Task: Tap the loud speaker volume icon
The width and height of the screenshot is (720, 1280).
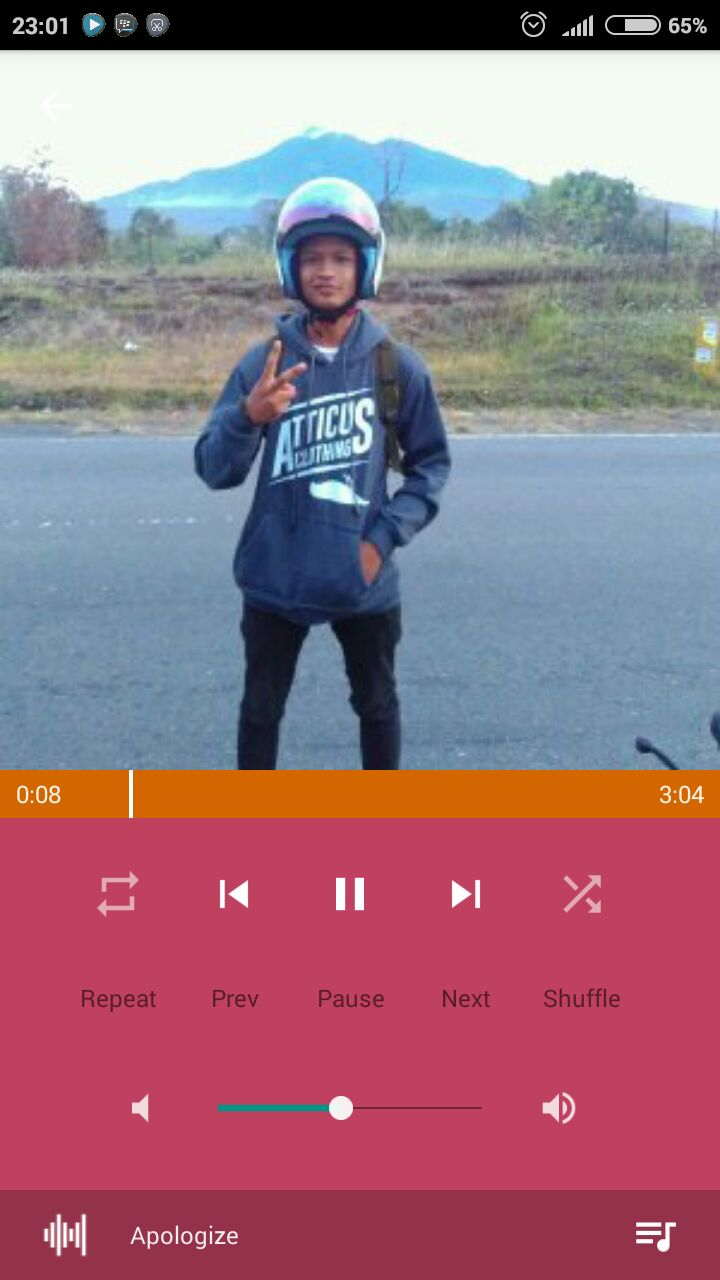Action: tap(559, 1108)
